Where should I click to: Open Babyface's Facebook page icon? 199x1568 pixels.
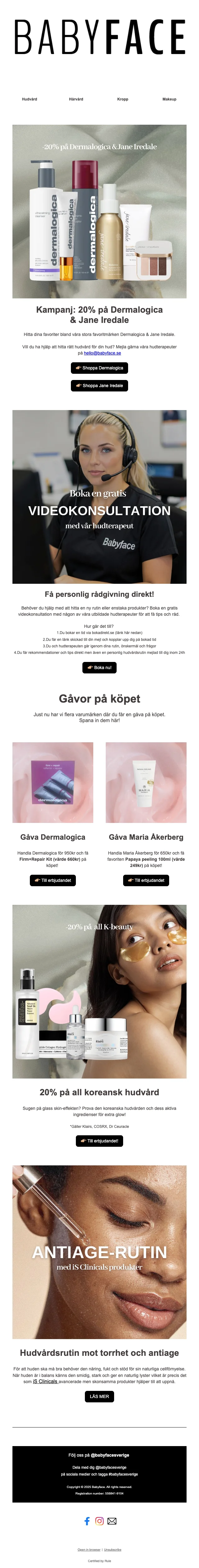click(x=87, y=1521)
